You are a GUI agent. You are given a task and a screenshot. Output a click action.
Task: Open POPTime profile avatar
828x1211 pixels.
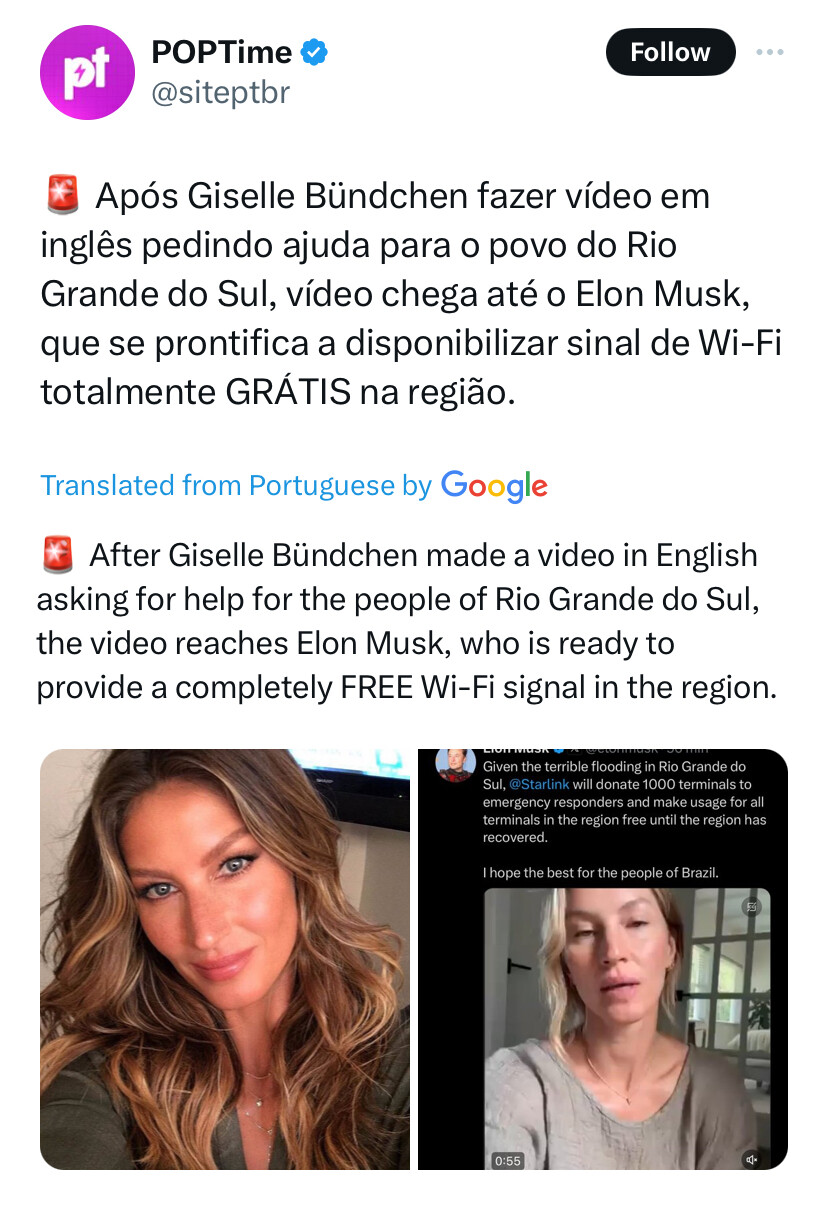tap(87, 73)
